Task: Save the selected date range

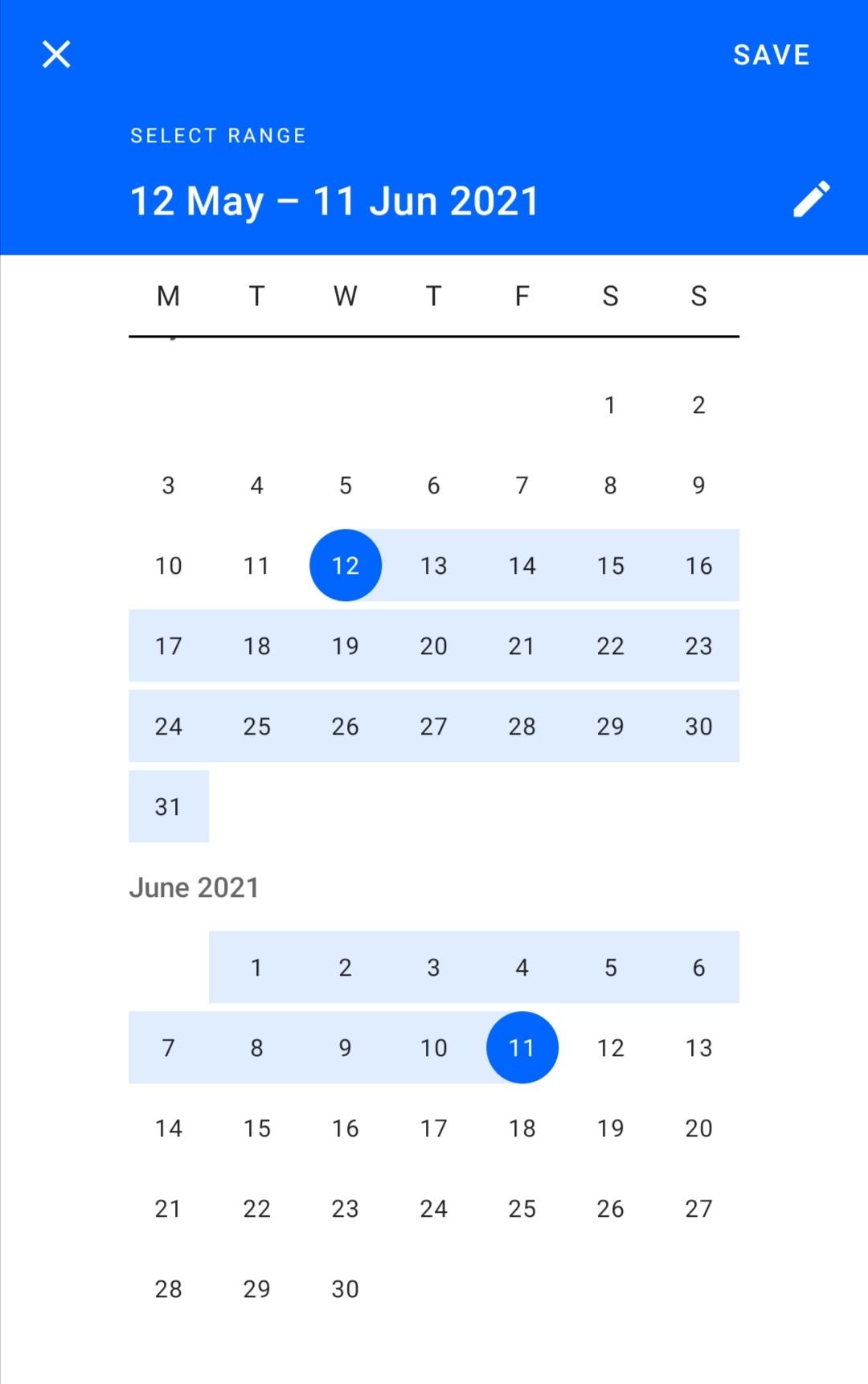Action: pyautogui.click(x=771, y=55)
